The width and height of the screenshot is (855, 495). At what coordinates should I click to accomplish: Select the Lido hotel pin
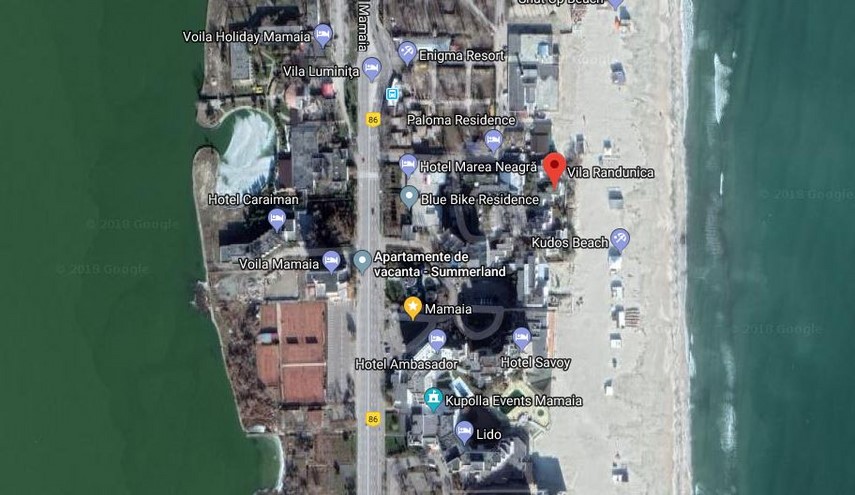(464, 431)
